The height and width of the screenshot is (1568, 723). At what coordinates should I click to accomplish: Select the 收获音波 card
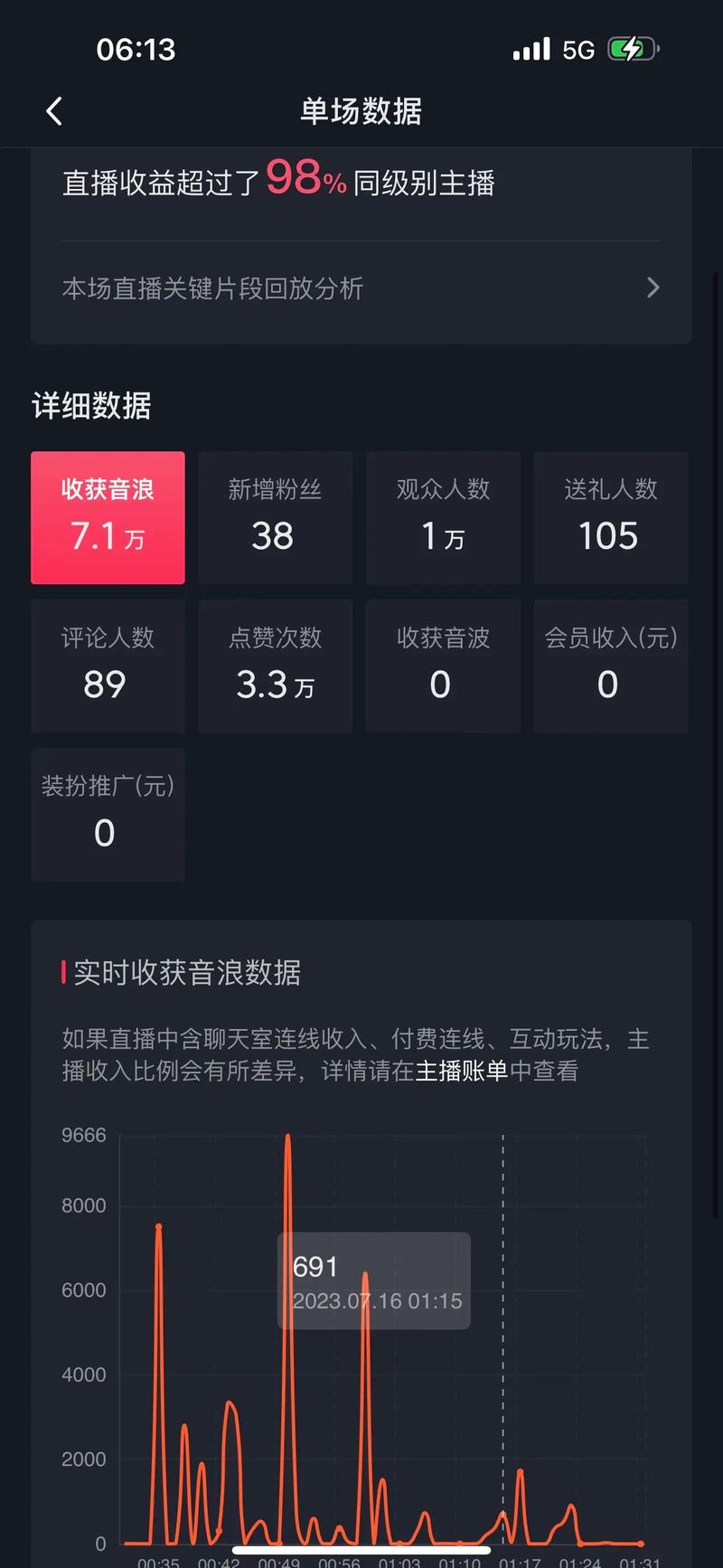[x=442, y=666]
